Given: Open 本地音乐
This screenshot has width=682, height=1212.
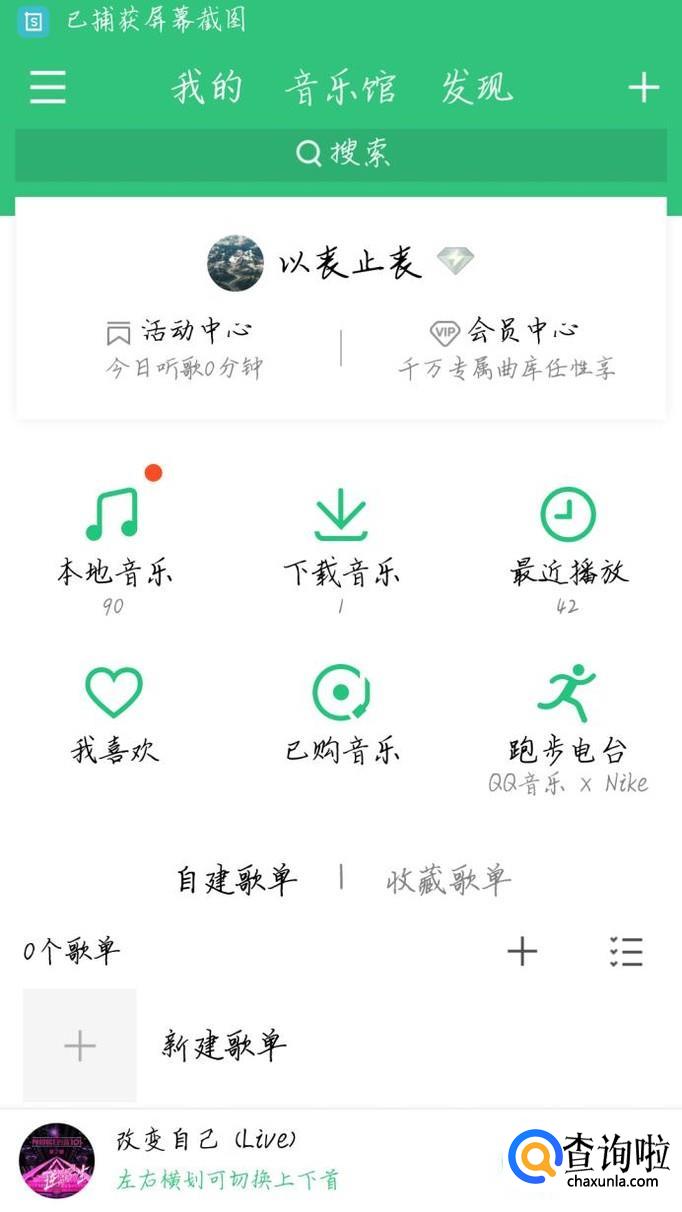Looking at the screenshot, I should (x=113, y=538).
